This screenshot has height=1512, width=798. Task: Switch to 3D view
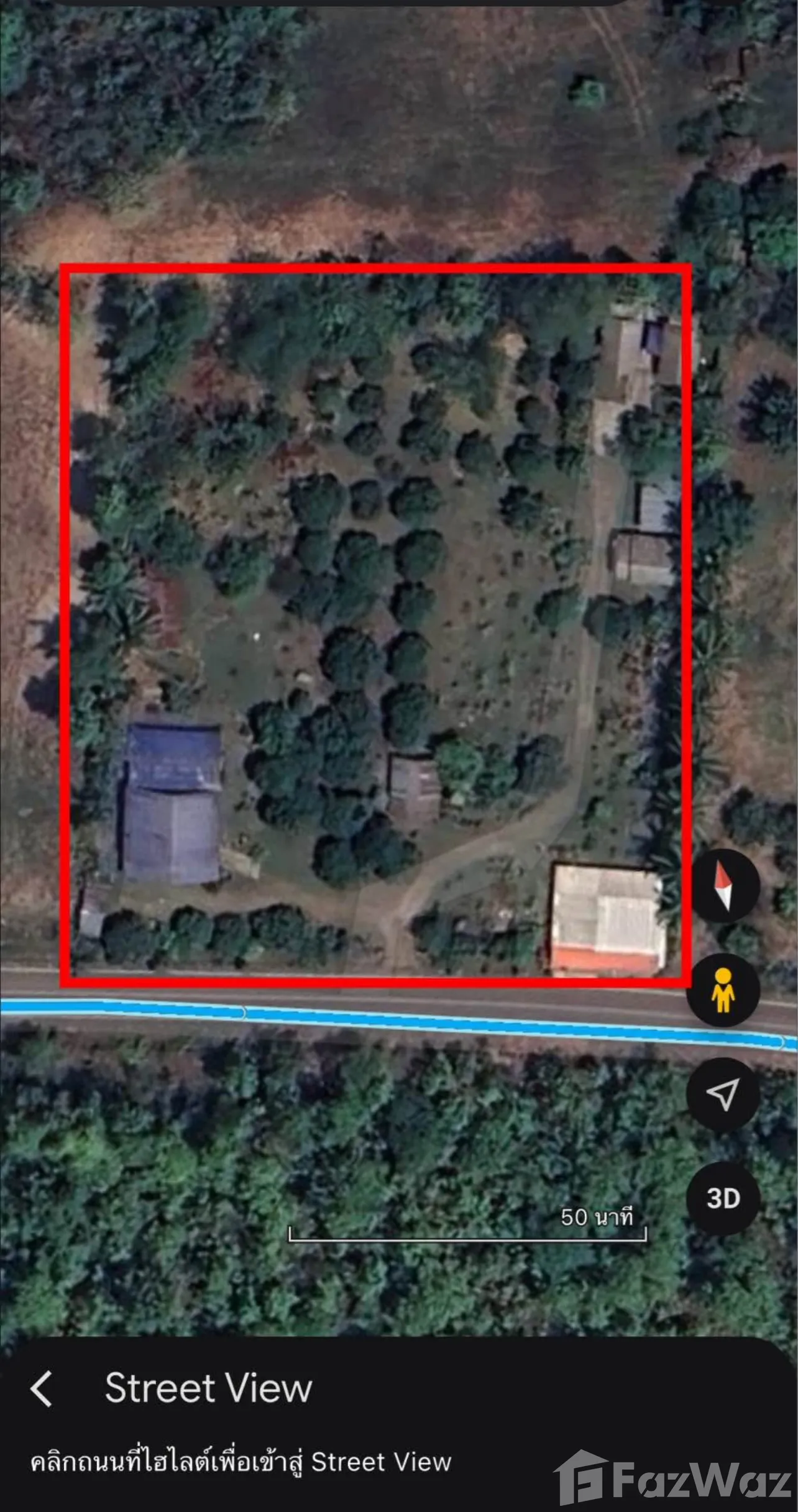[723, 1198]
